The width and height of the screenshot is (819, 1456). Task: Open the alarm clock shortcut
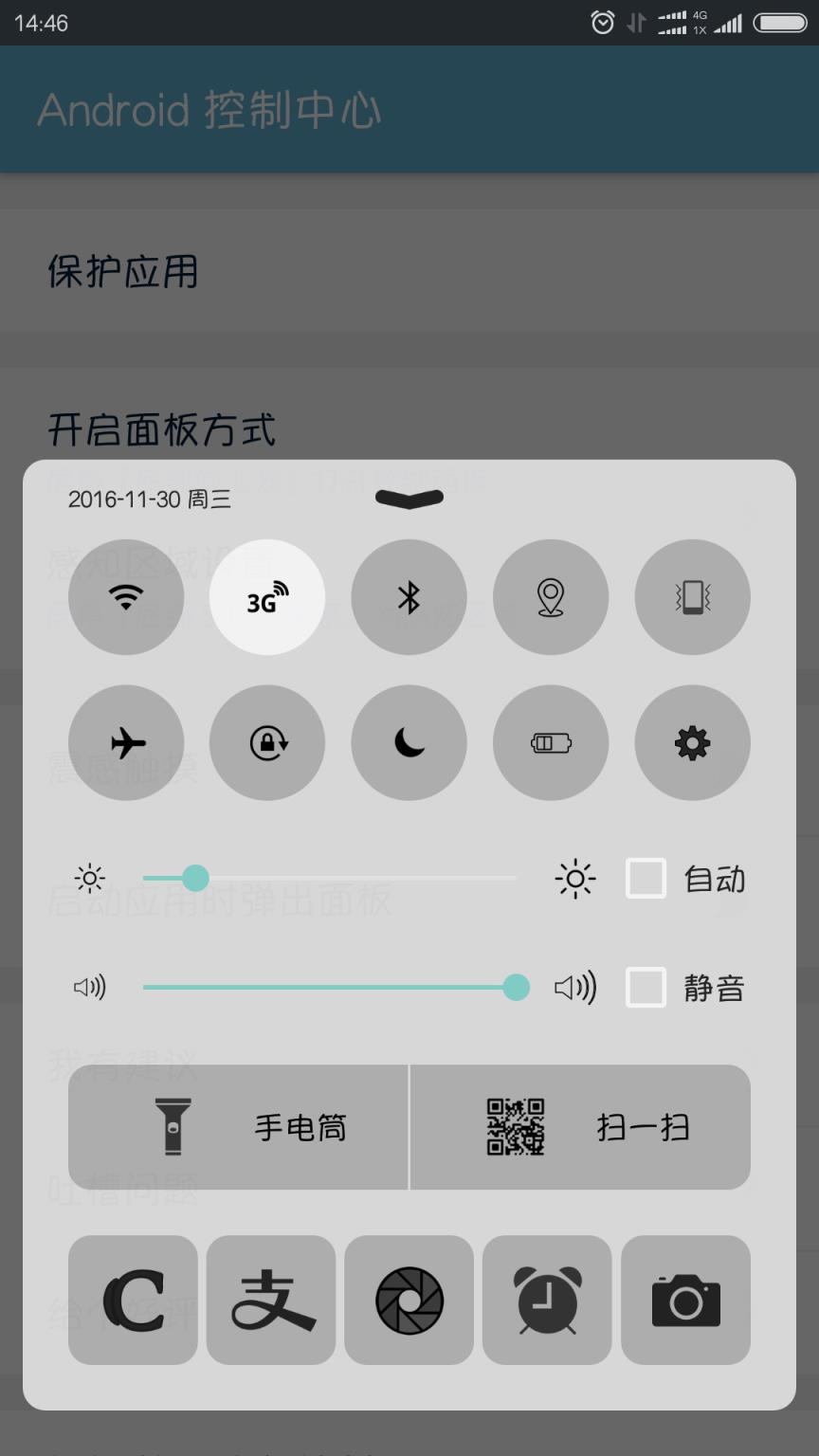point(547,1301)
